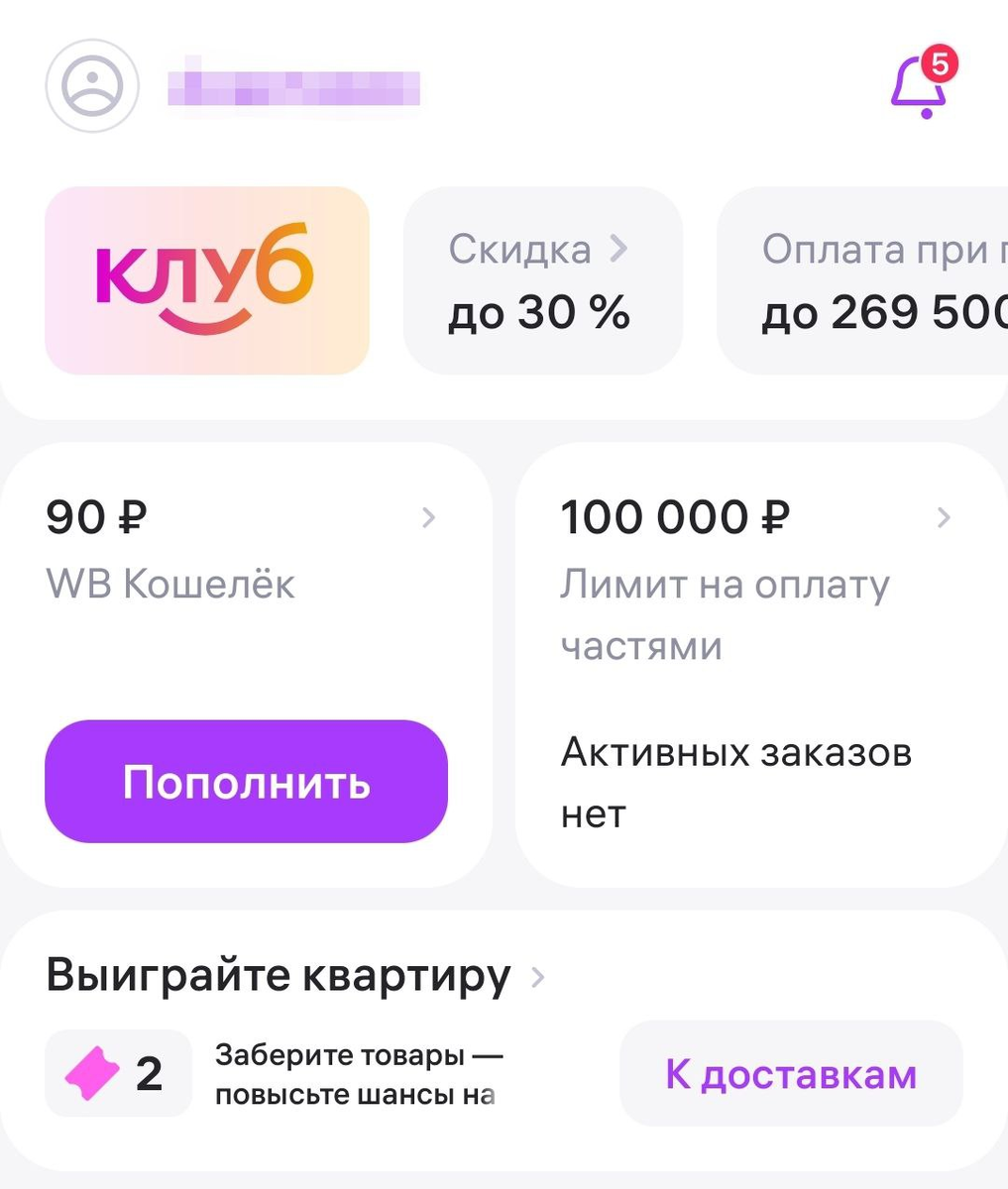1008x1189 pixels.
Task: Tap the 100 000 ₽ limit amount
Action: pos(675,516)
